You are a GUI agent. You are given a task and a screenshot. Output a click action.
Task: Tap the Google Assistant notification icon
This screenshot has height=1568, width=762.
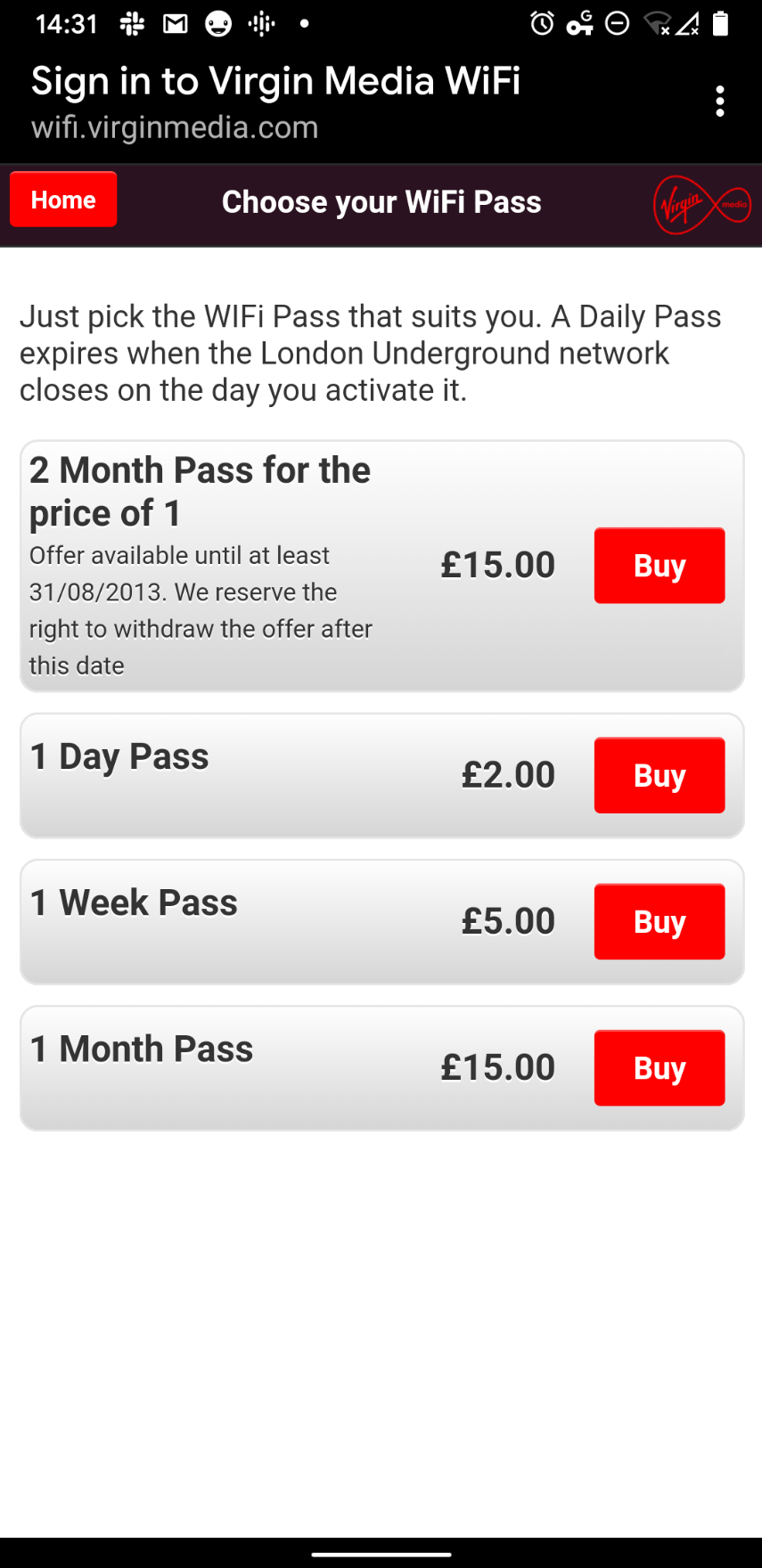[260, 24]
